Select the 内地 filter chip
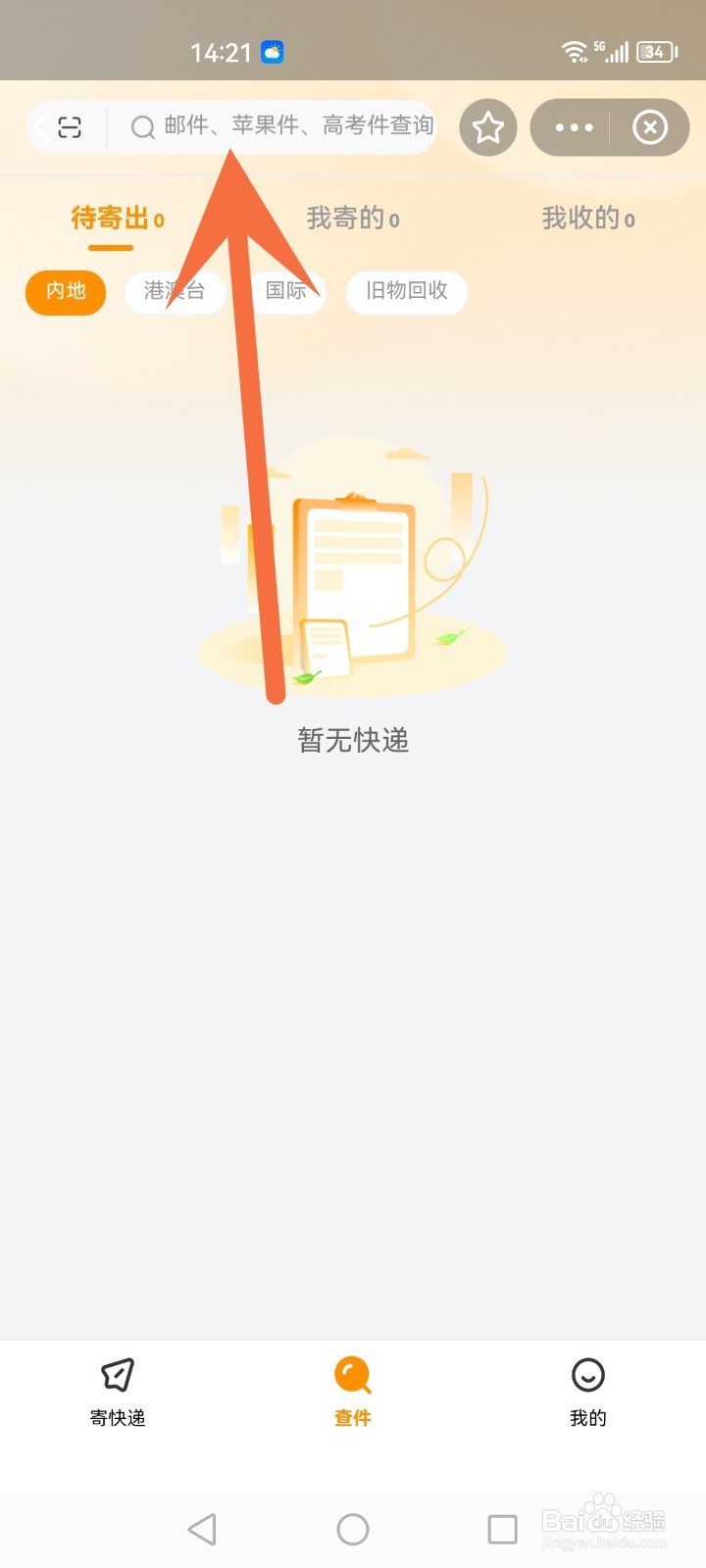Screen dimensions: 706x1568 point(65,292)
